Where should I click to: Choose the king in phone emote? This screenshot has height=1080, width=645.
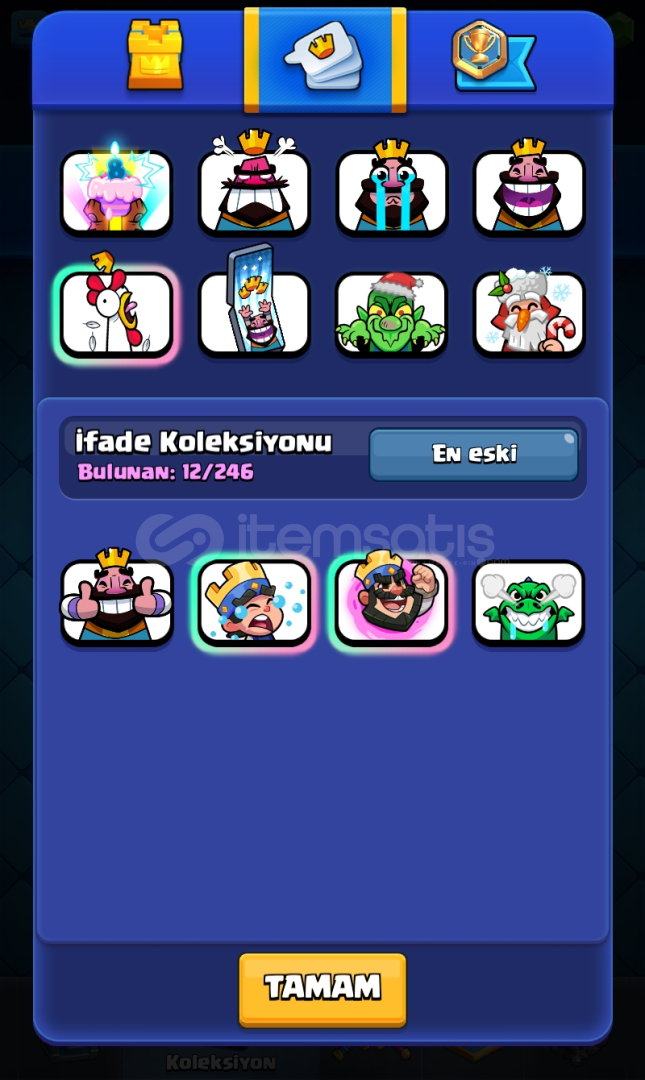254,314
